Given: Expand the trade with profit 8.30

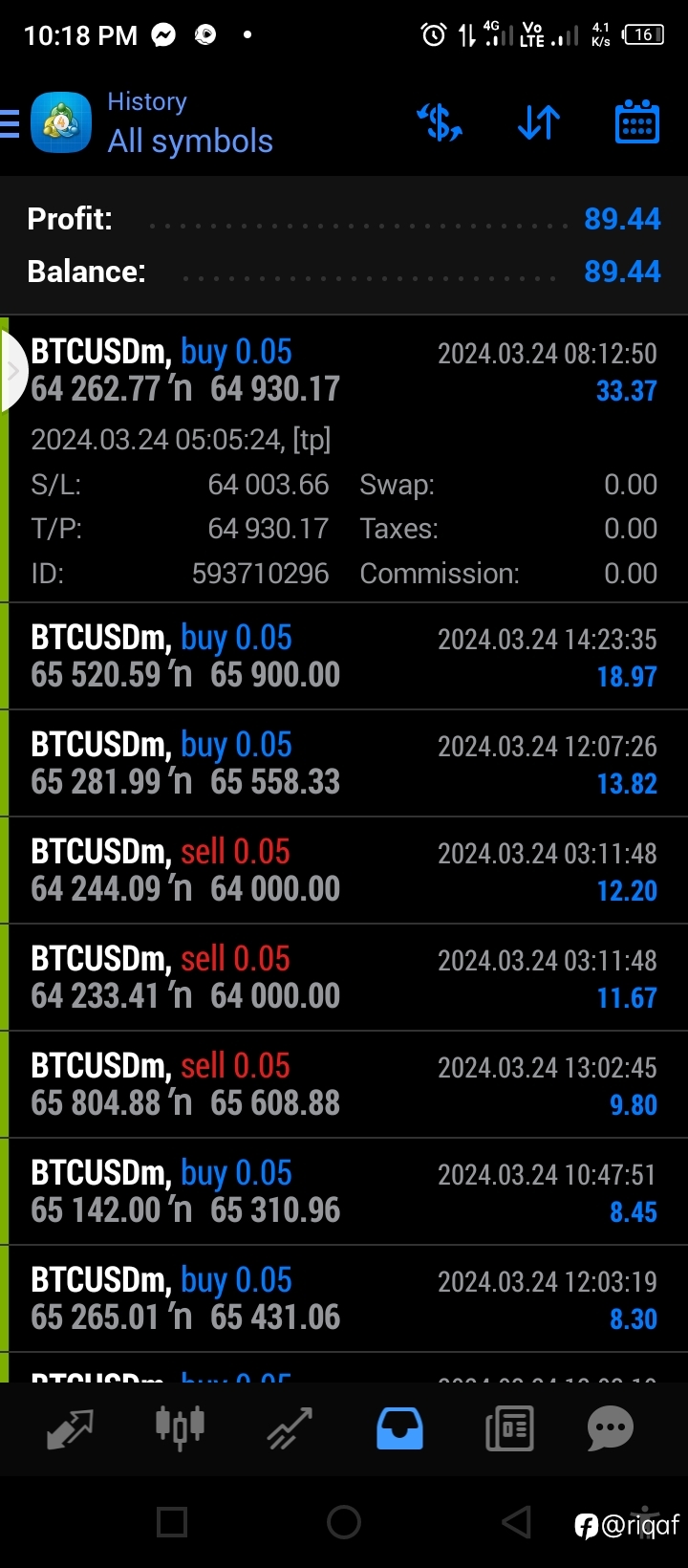Looking at the screenshot, I should (x=344, y=1298).
